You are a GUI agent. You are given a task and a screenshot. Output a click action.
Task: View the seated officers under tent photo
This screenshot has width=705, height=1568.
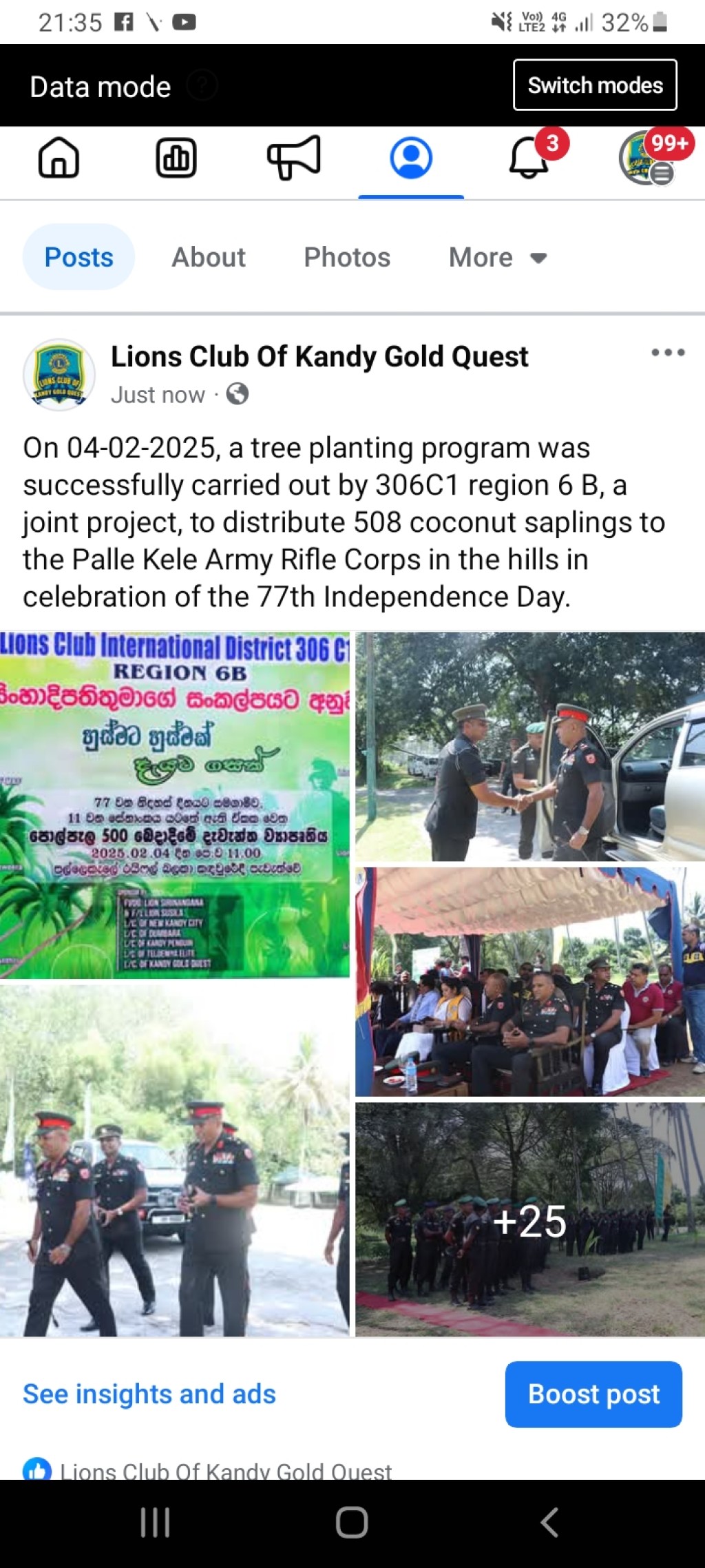(530, 982)
